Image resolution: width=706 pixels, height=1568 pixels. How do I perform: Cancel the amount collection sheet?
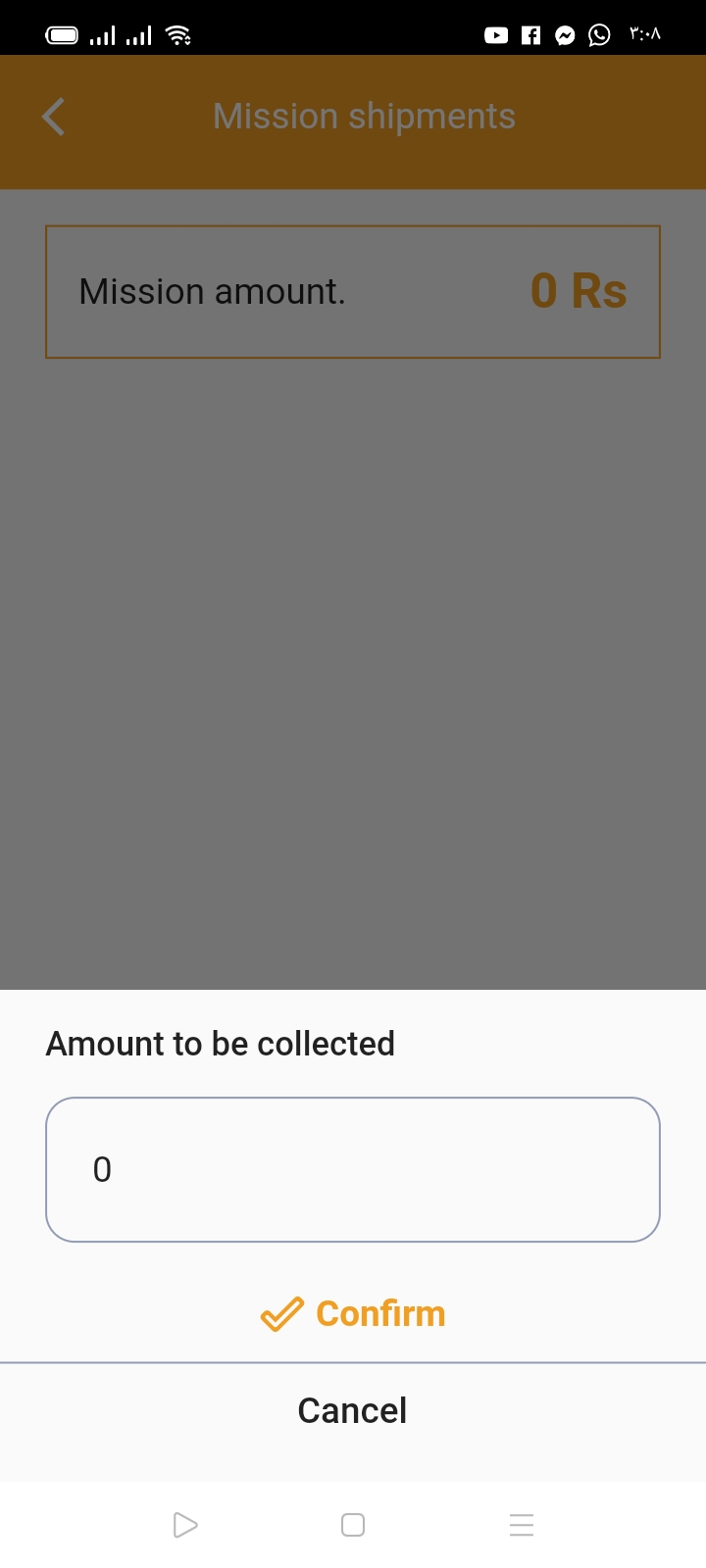click(353, 1410)
